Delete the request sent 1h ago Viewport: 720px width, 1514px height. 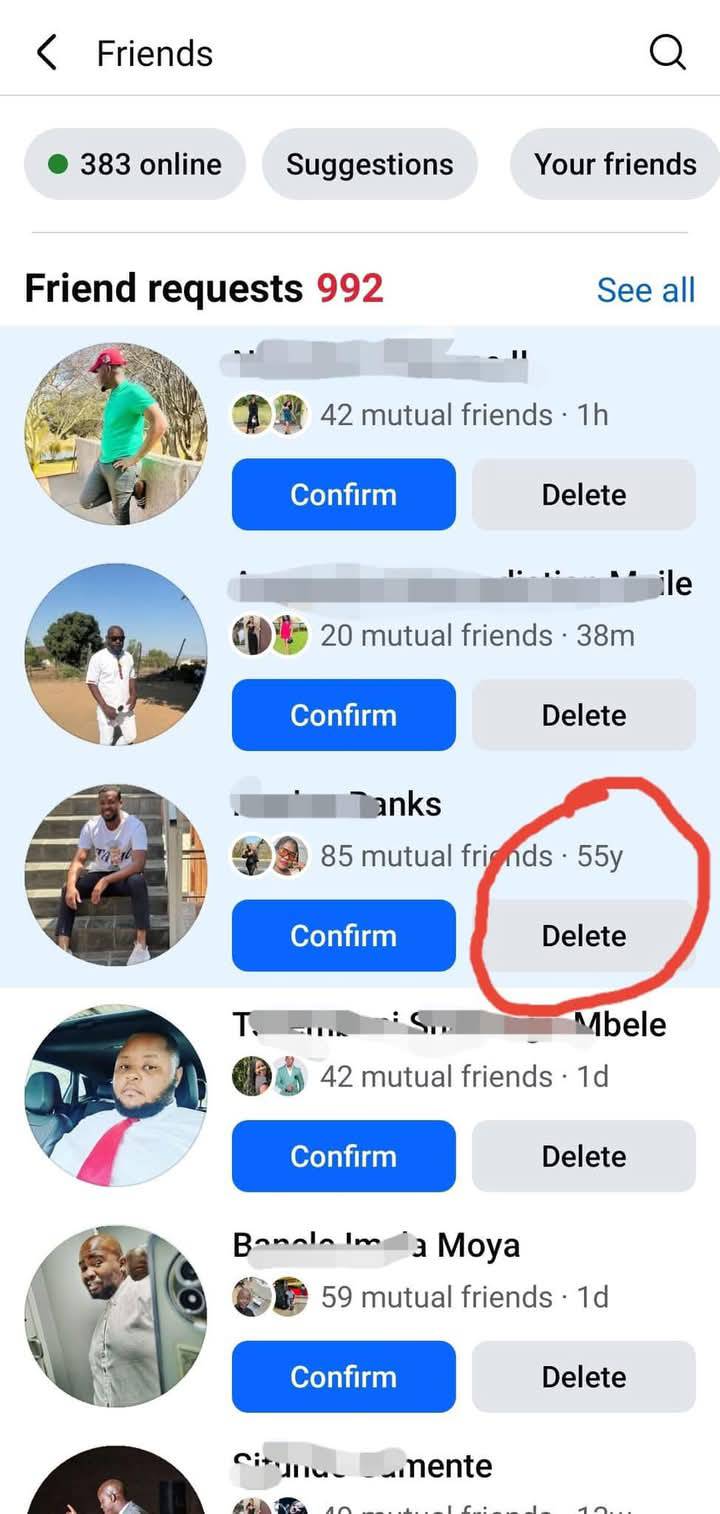click(584, 494)
